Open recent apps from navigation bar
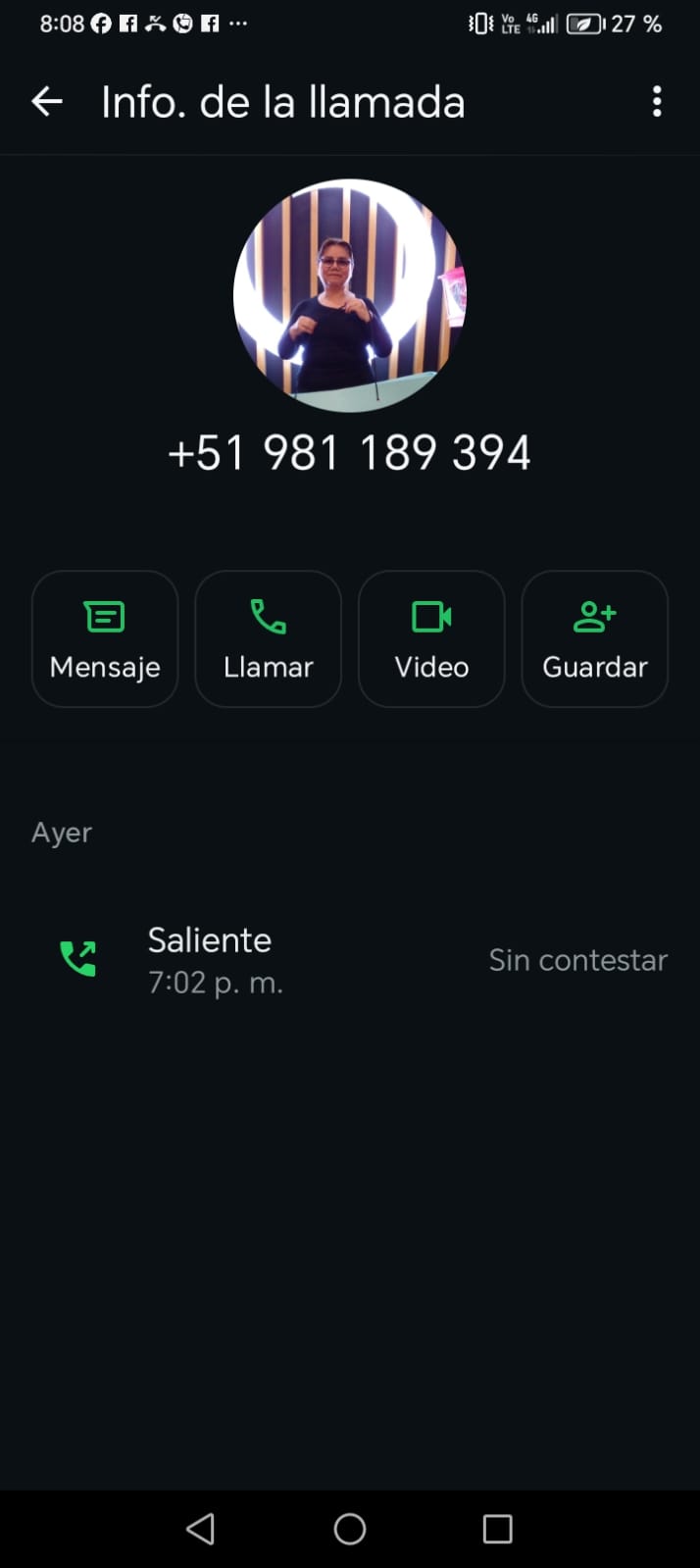The image size is (700, 1568). click(498, 1528)
